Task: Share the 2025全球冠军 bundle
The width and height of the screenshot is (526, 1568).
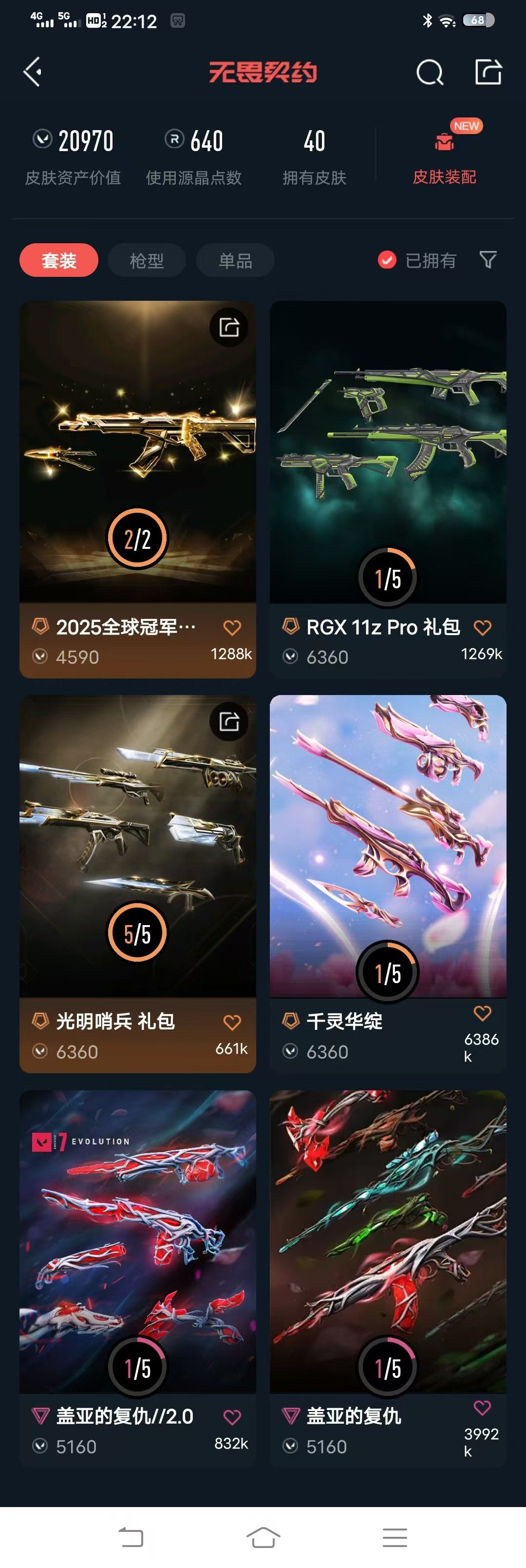Action: [x=229, y=328]
